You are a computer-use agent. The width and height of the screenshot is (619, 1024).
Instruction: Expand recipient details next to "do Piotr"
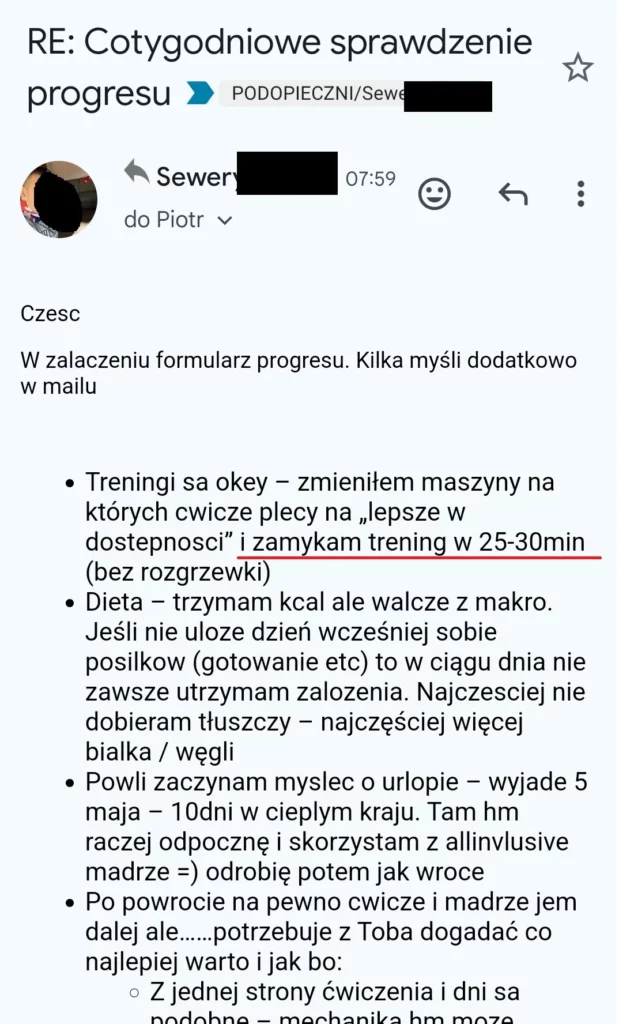[x=225, y=221]
